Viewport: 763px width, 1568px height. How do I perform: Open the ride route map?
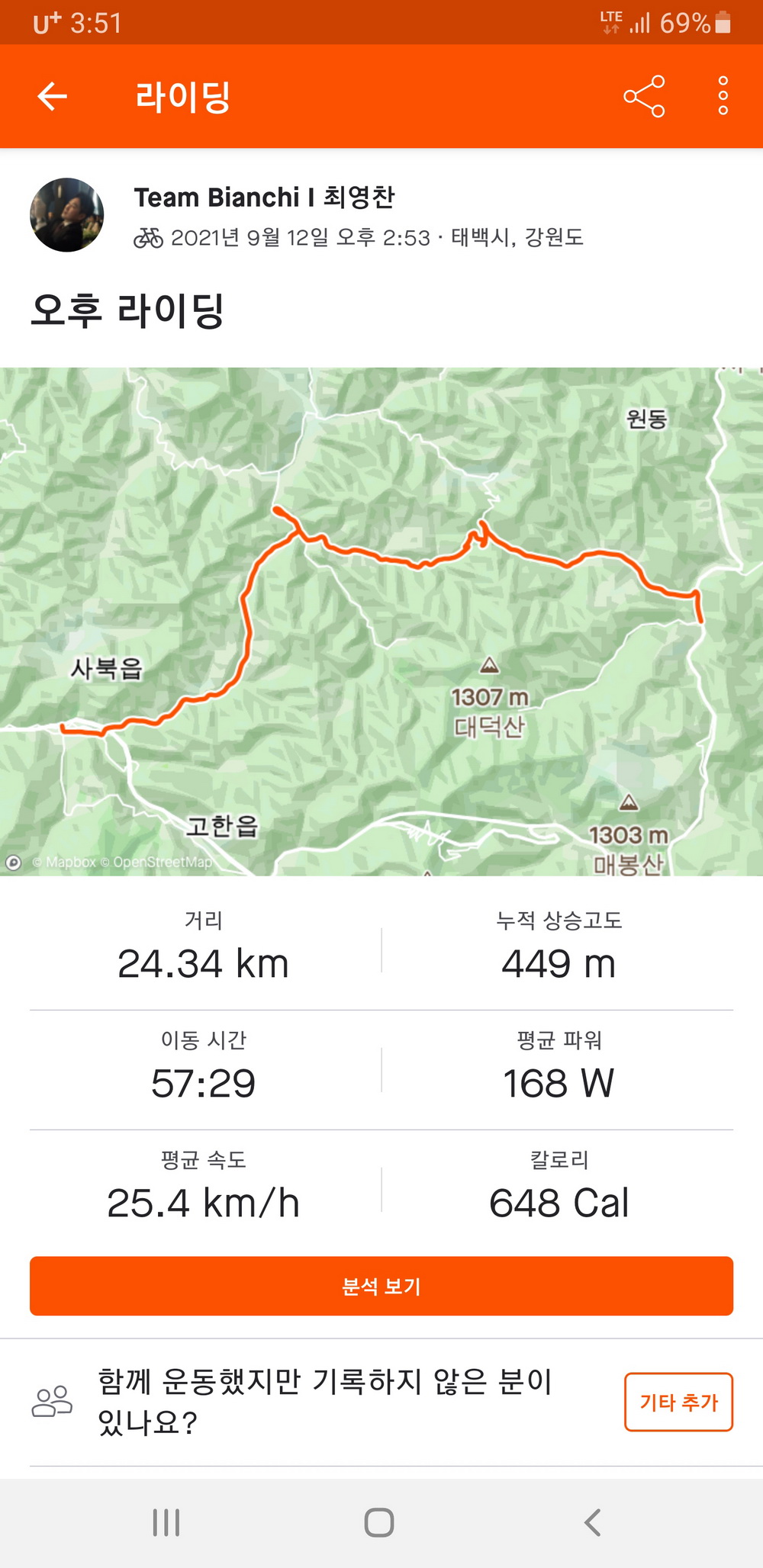point(381,622)
